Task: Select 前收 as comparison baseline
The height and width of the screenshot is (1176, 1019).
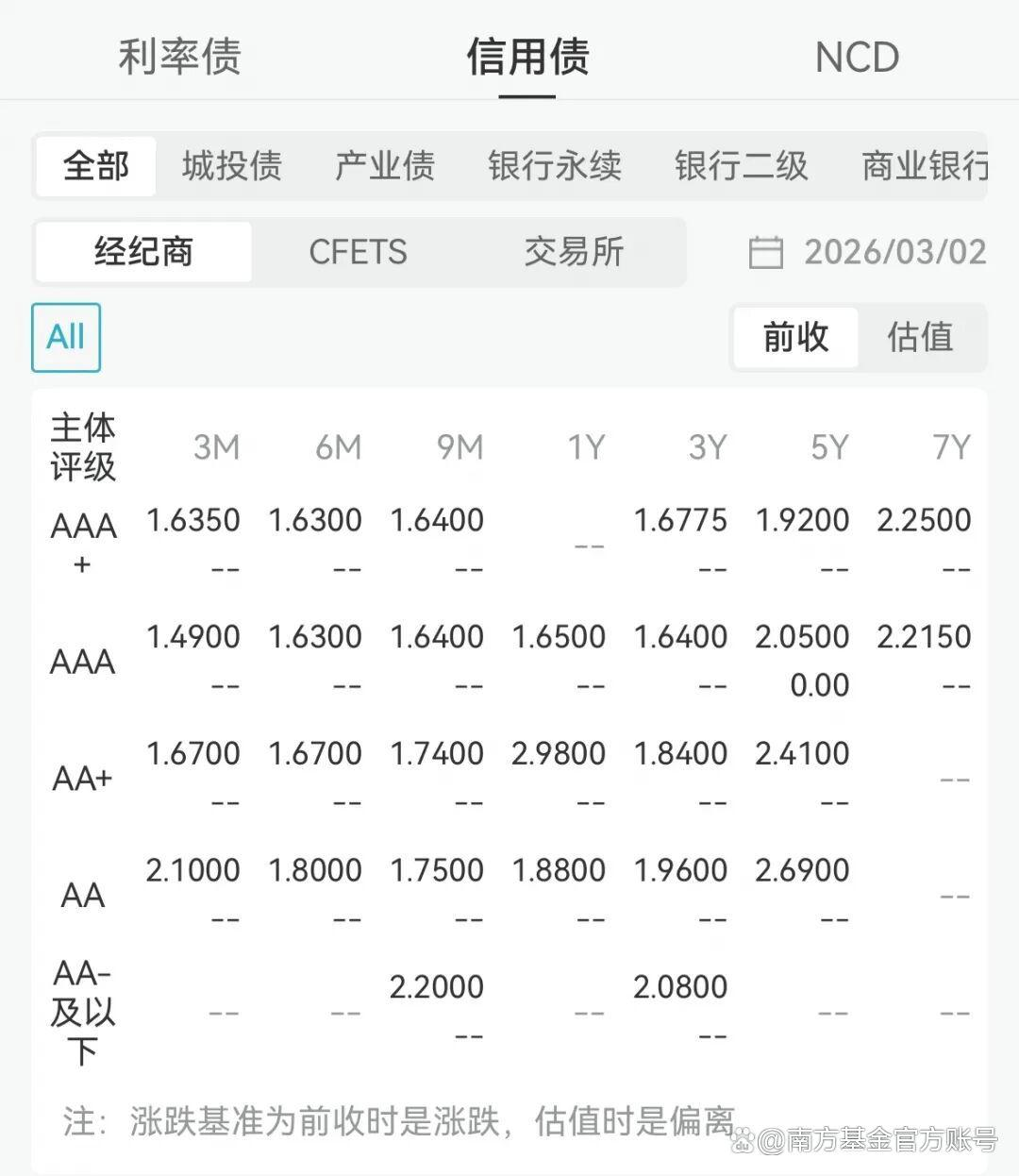Action: [x=795, y=337]
